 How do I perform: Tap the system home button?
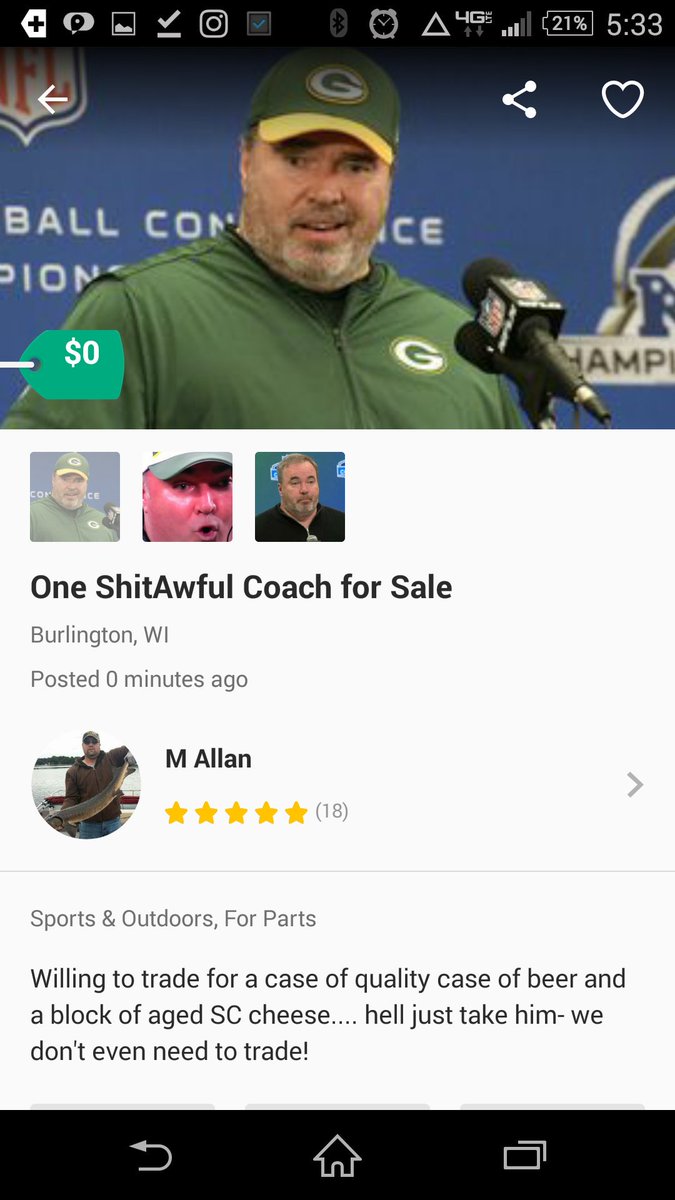[337, 1156]
